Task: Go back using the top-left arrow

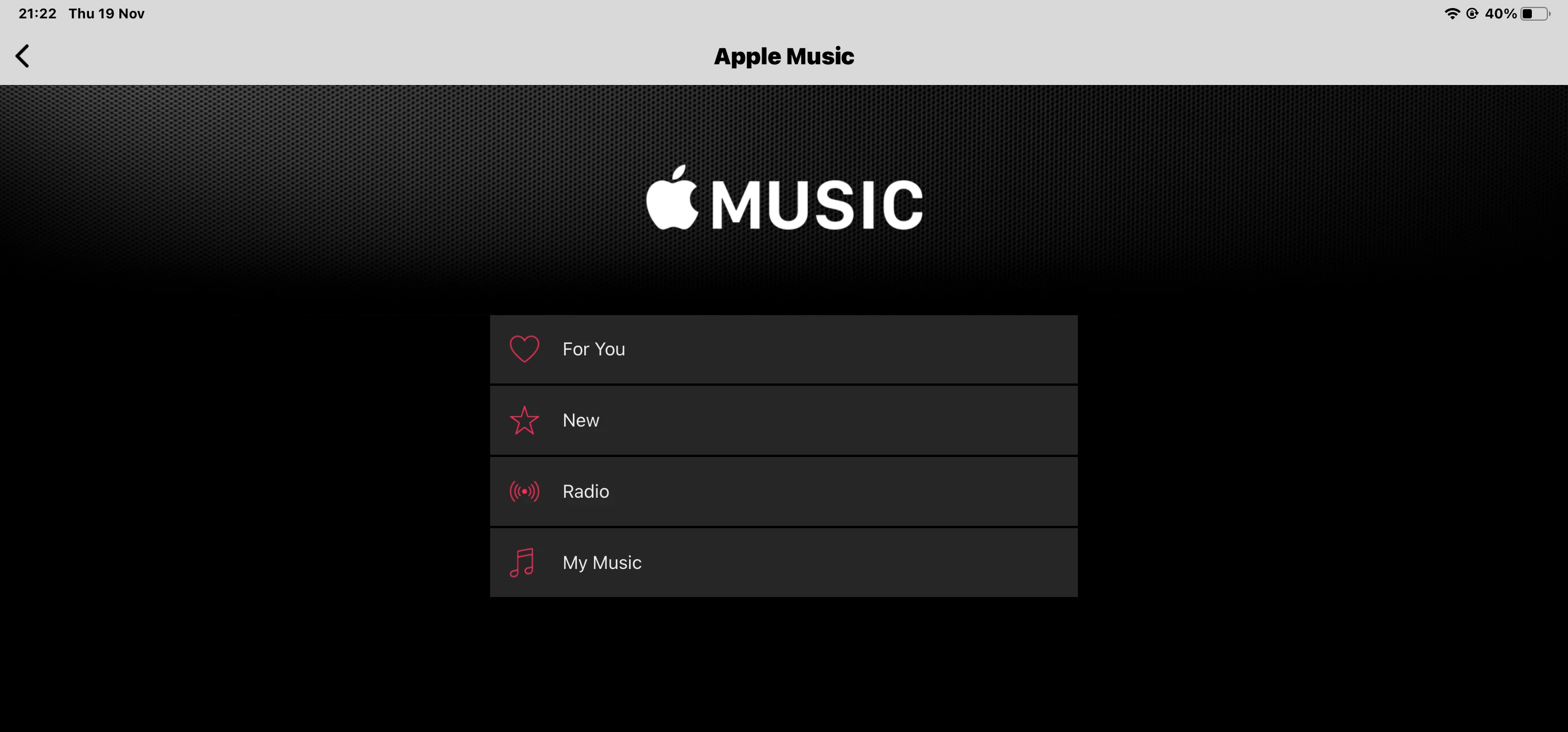Action: [22, 56]
